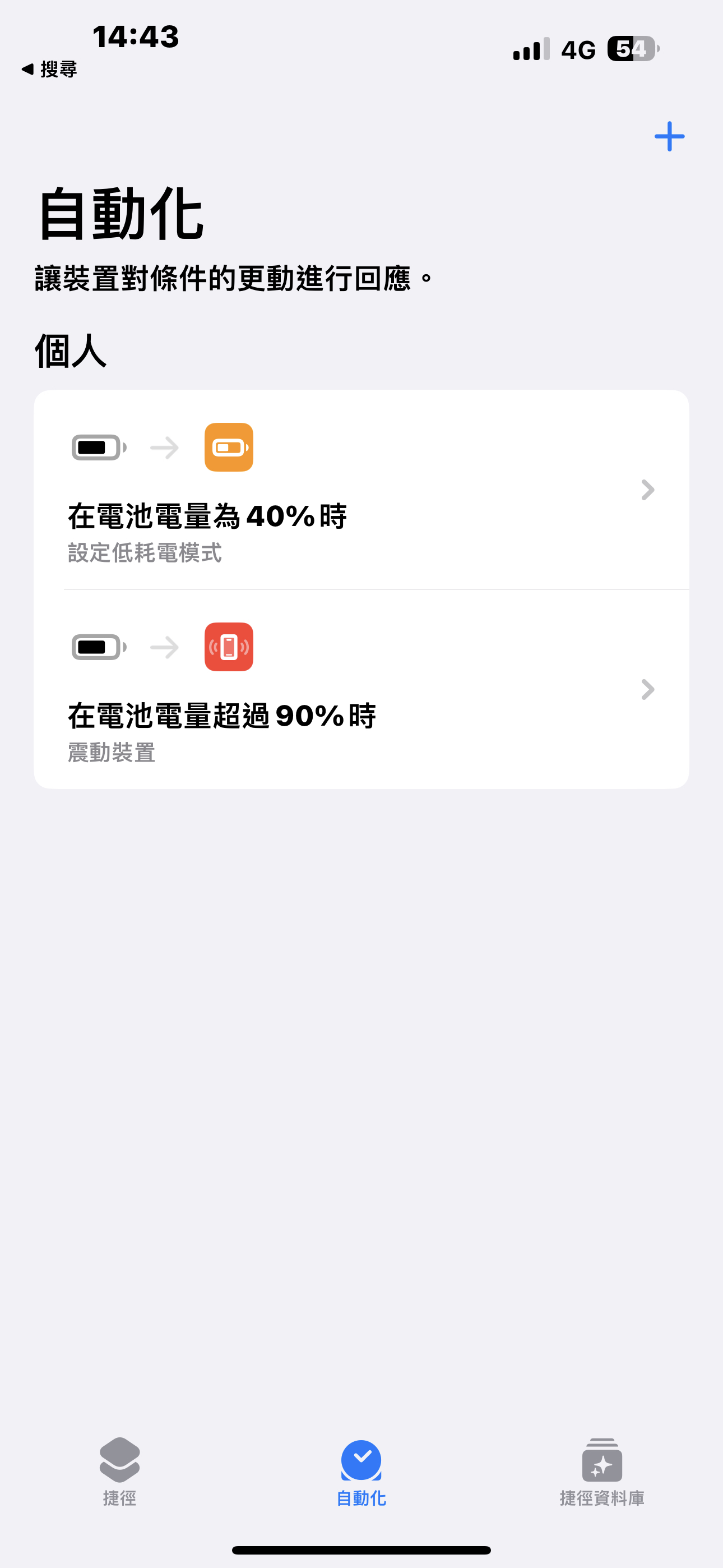
Task: Select the 自動化 tab
Action: click(x=361, y=1472)
